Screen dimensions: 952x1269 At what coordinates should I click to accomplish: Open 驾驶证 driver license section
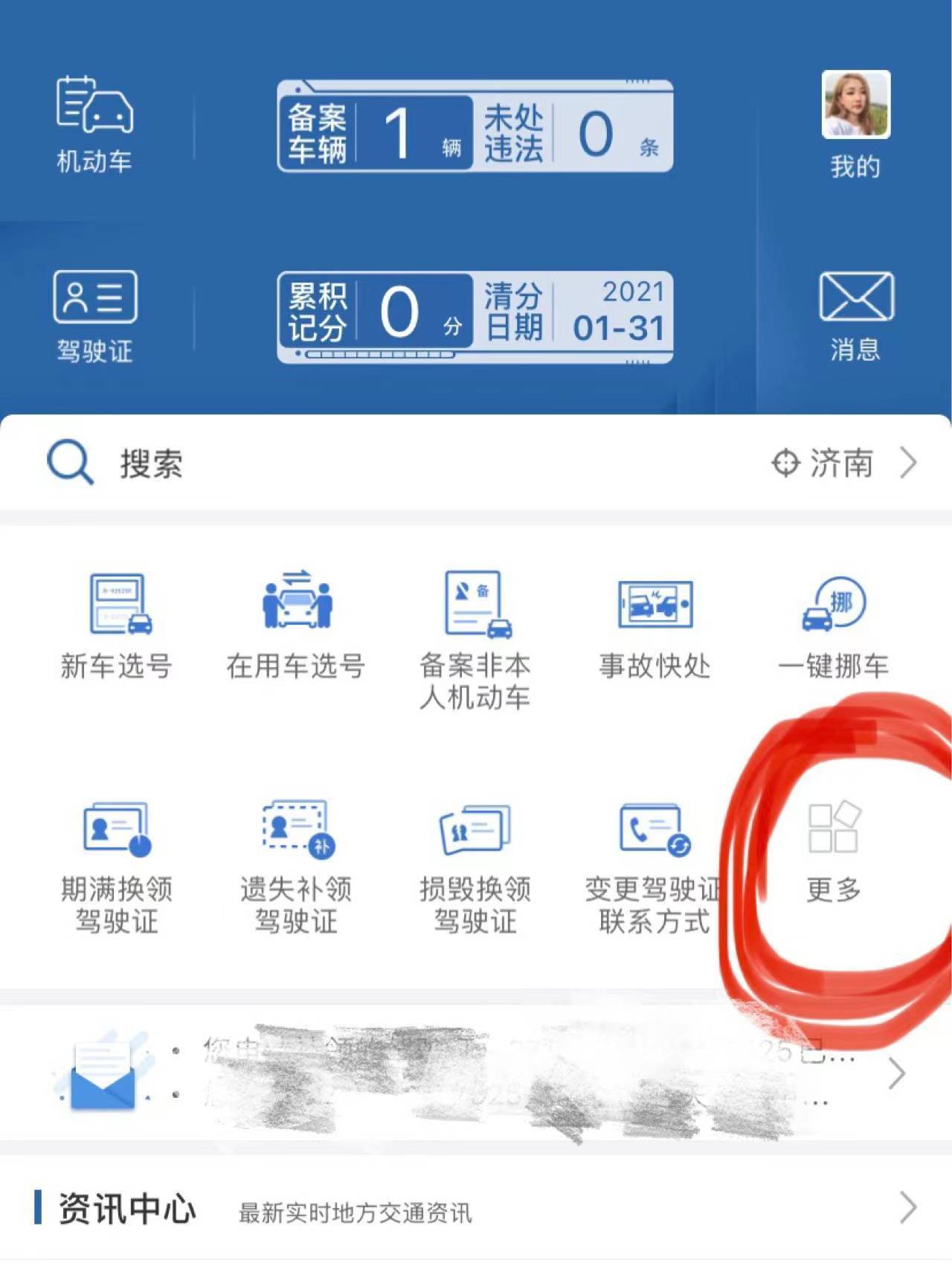[x=94, y=316]
